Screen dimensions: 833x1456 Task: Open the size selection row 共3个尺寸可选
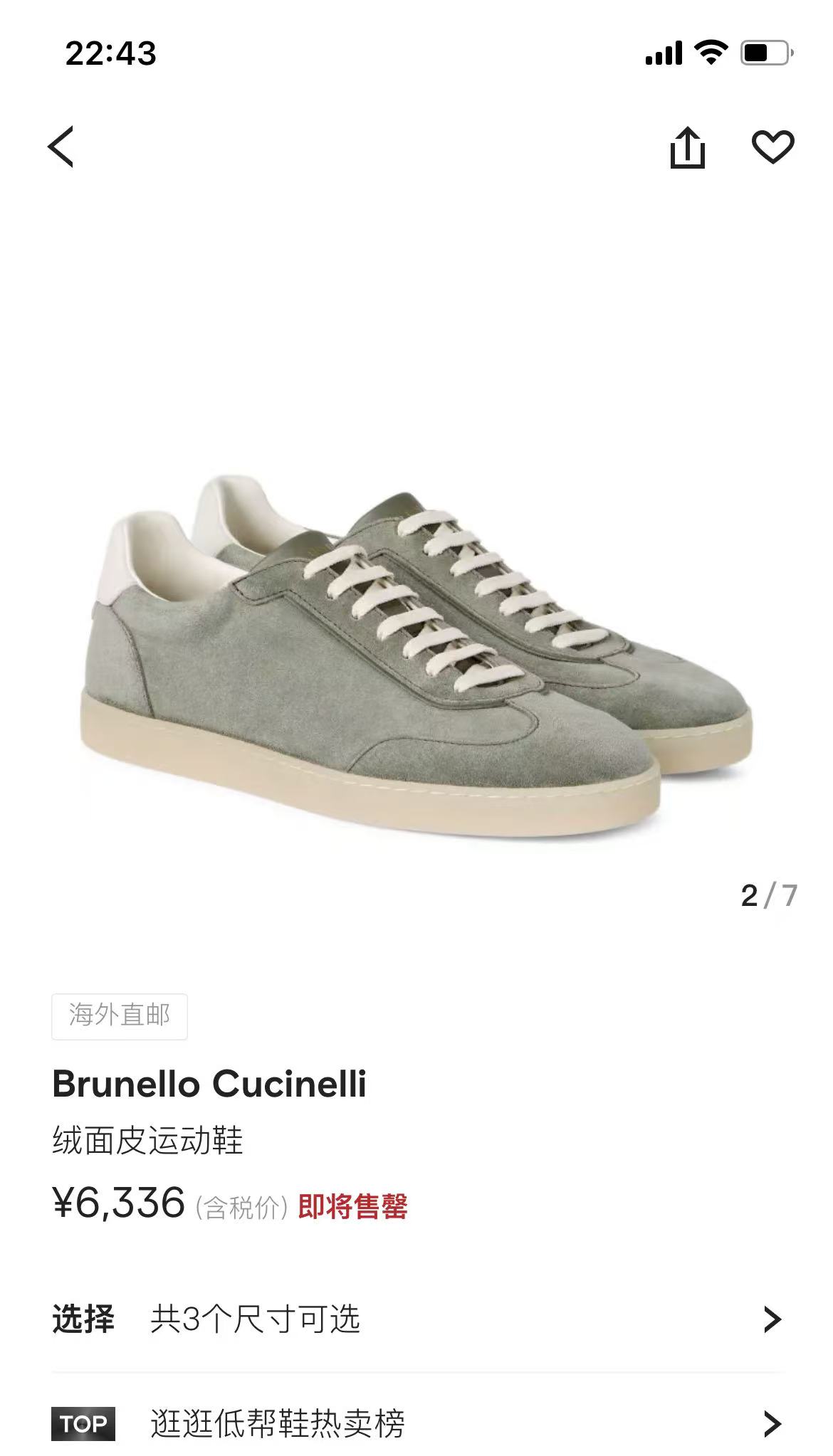click(x=416, y=1319)
